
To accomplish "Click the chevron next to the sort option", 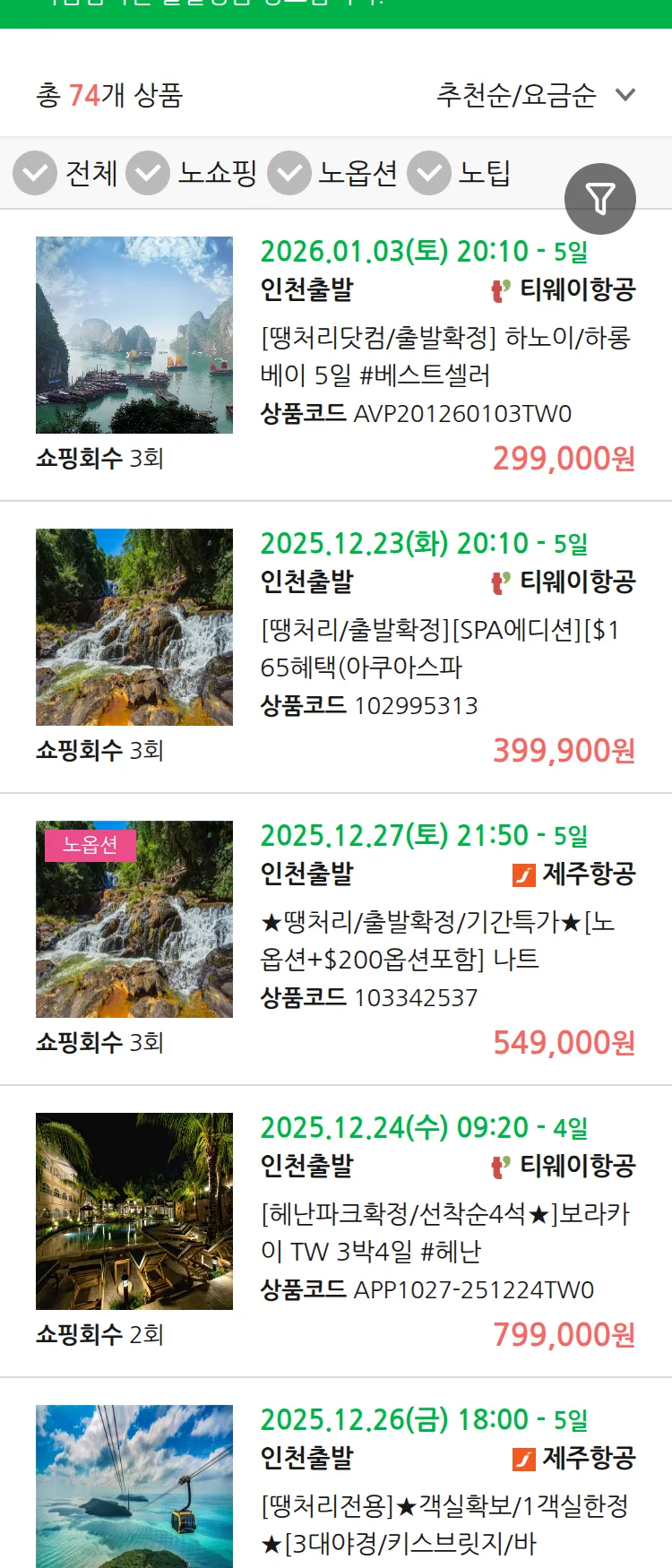I will (x=625, y=95).
